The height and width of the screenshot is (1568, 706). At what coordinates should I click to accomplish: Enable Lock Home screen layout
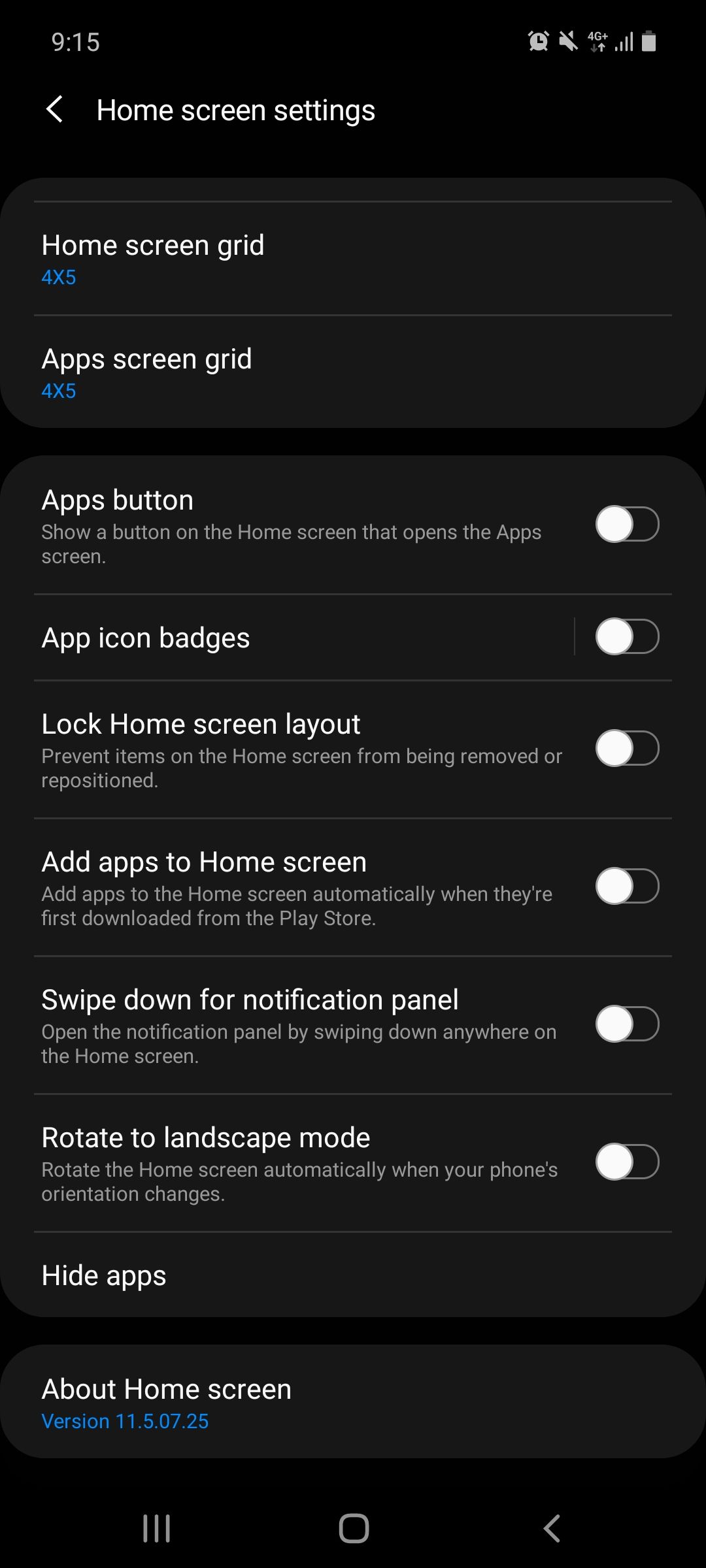(x=626, y=749)
